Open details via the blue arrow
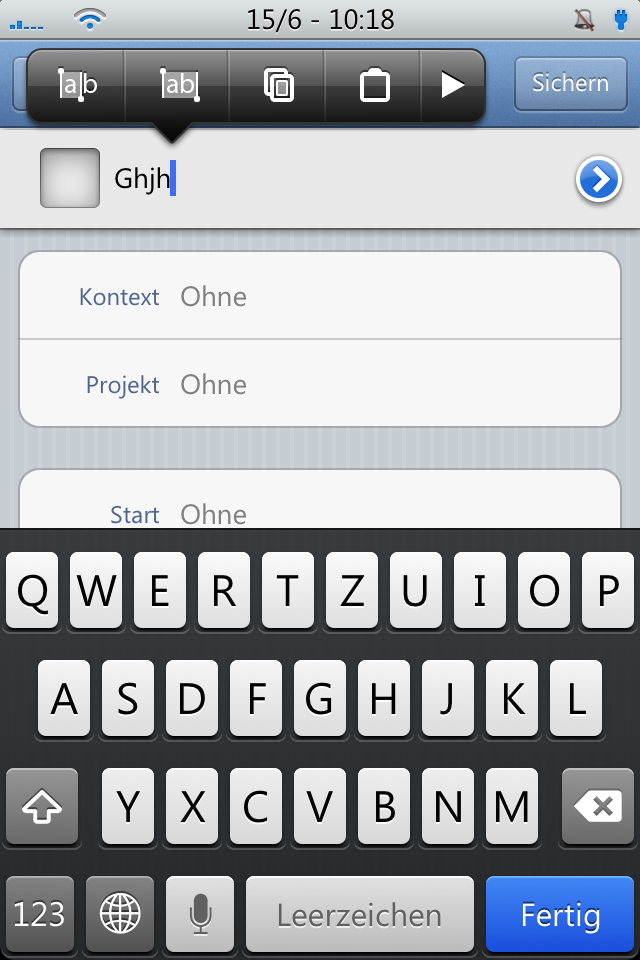 tap(598, 180)
